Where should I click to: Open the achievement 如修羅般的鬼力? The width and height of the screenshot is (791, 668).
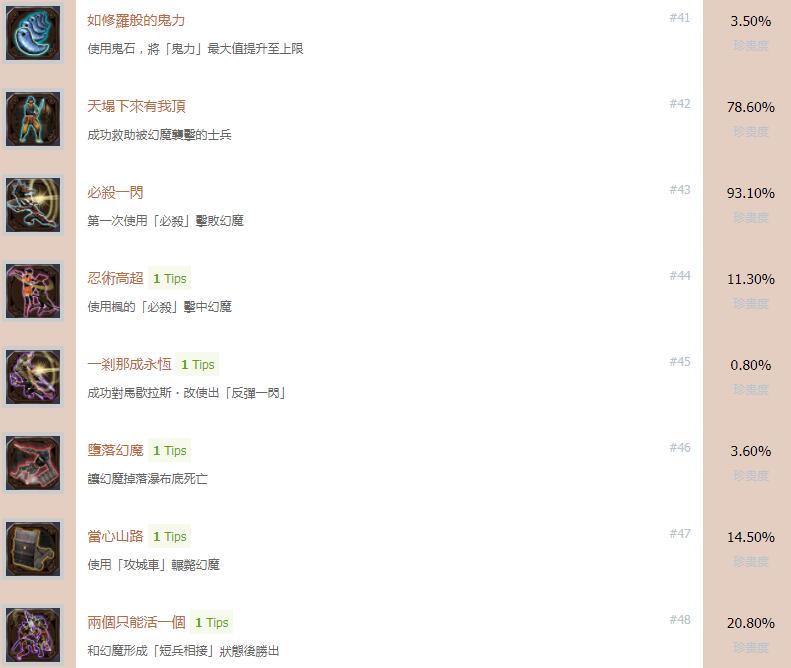click(x=136, y=20)
